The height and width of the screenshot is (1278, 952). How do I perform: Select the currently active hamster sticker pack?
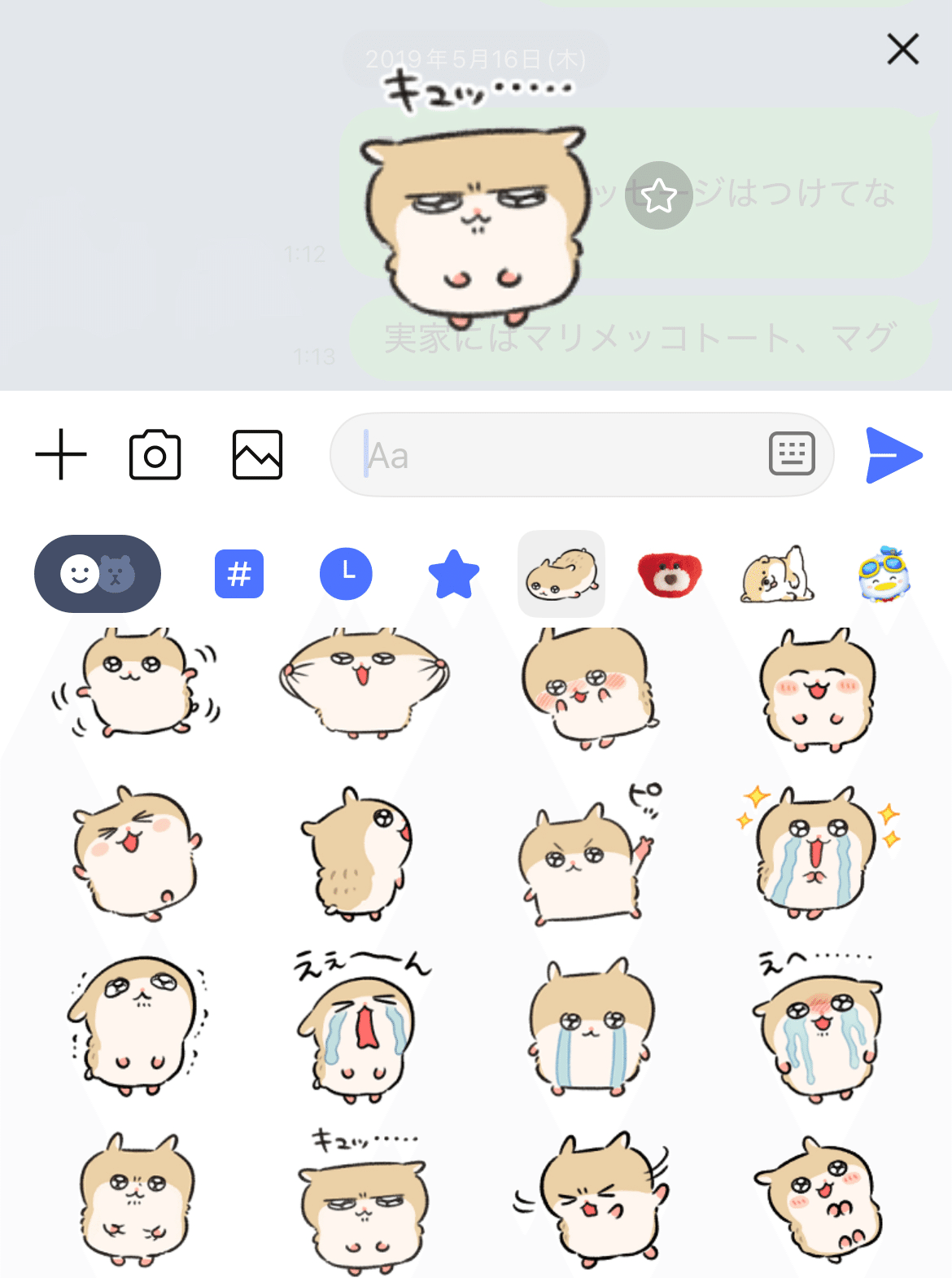(x=561, y=573)
